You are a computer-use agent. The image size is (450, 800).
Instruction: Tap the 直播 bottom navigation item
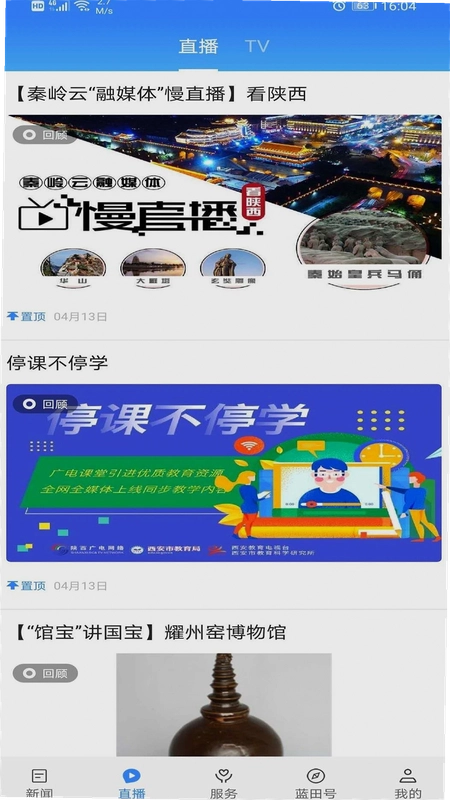[132, 783]
